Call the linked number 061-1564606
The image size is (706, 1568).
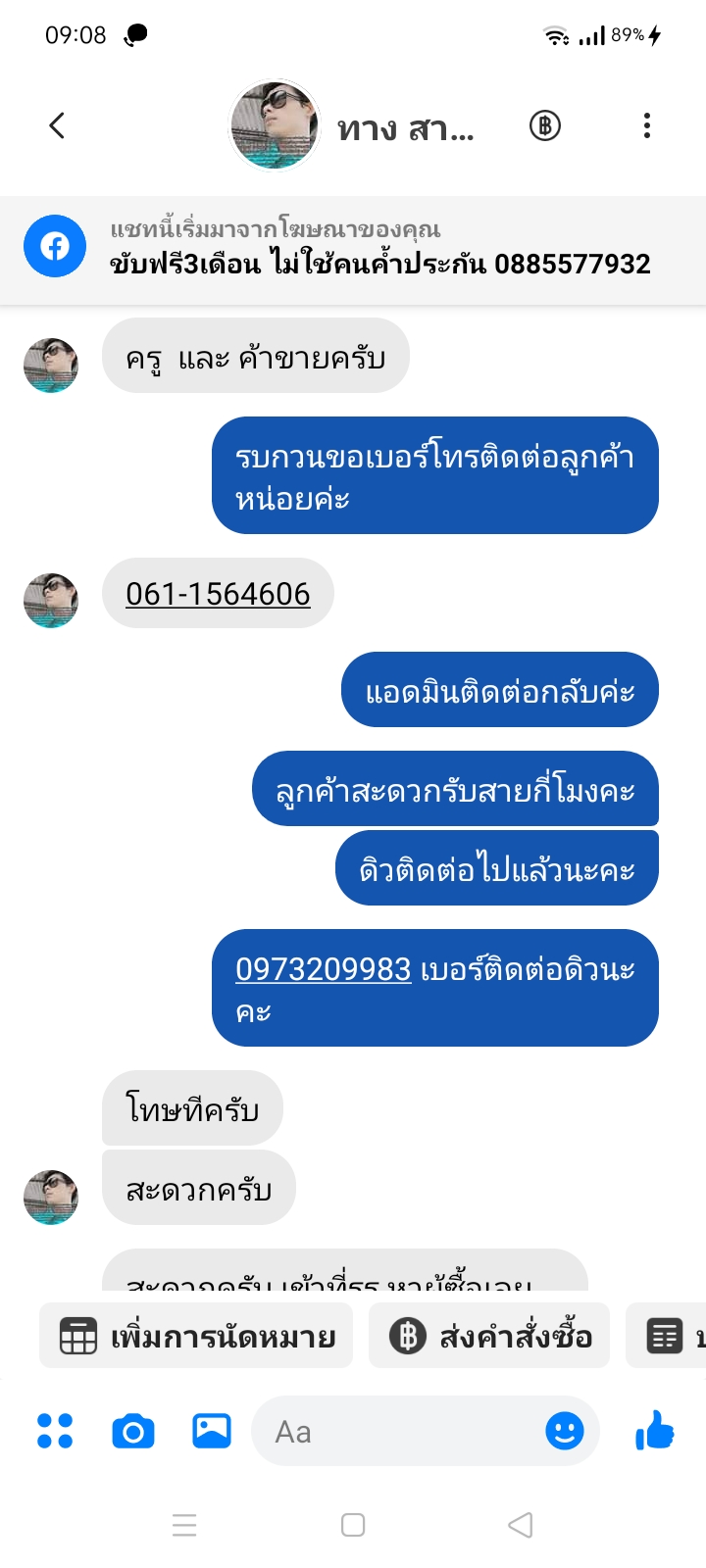(218, 594)
